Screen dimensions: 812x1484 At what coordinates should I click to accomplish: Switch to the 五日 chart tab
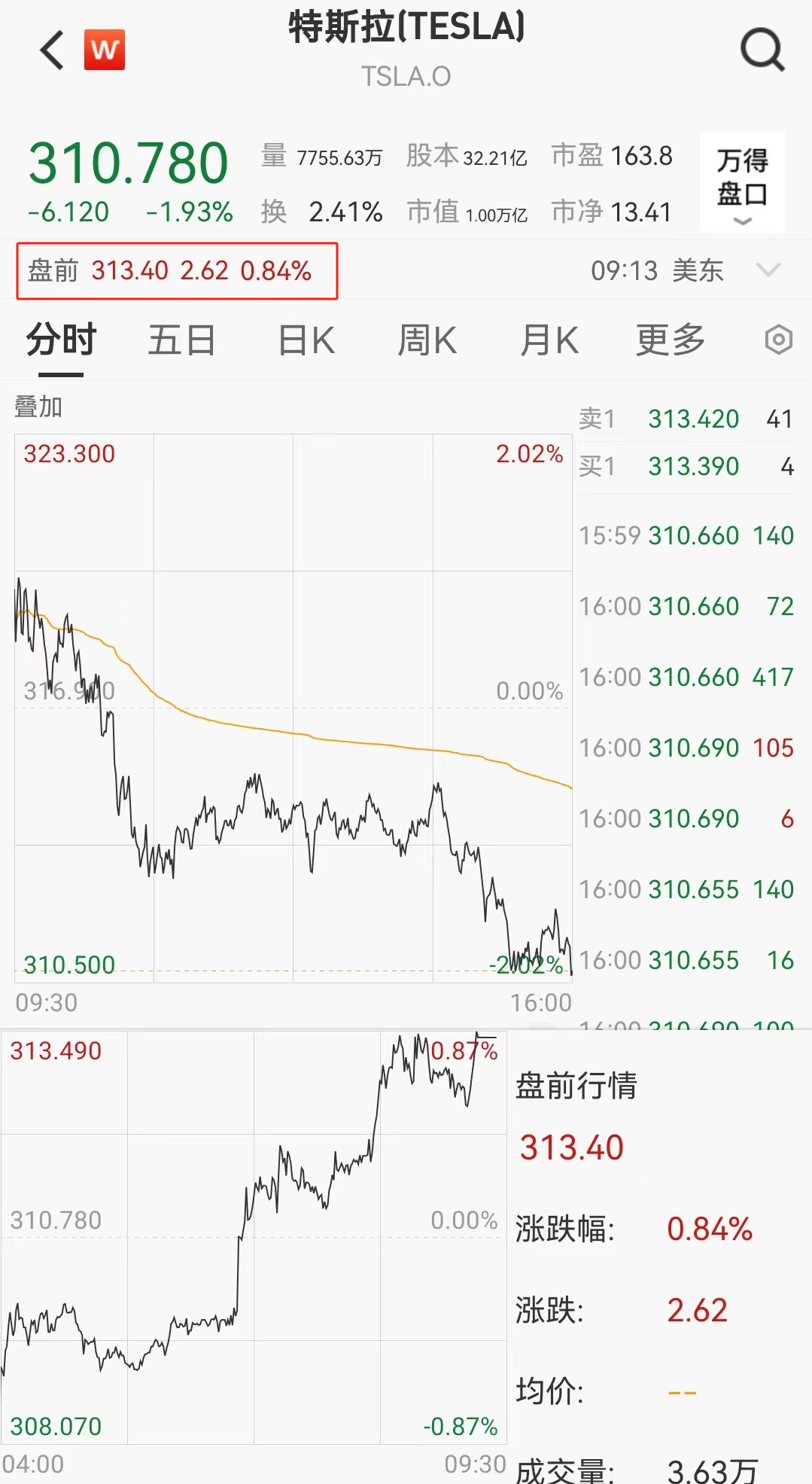tap(181, 340)
